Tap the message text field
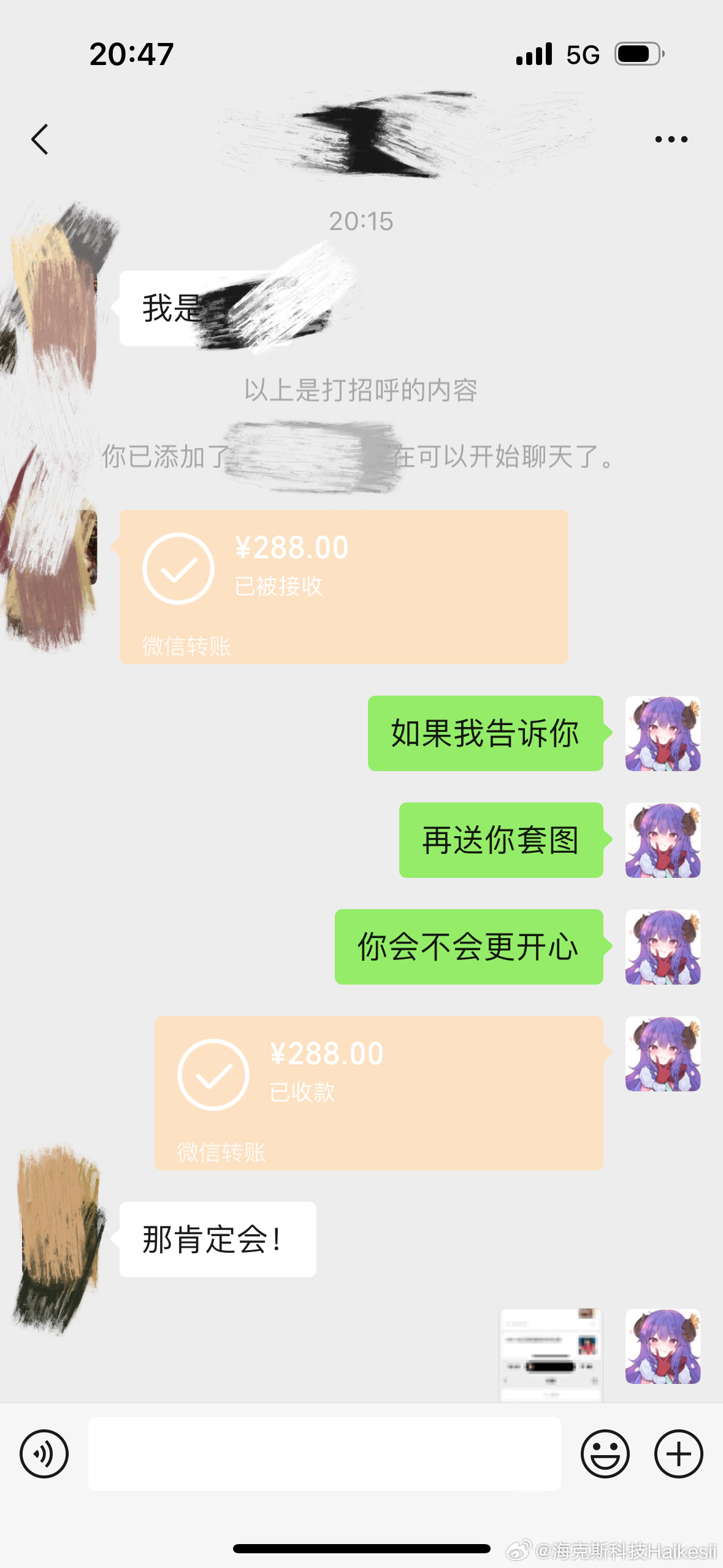Viewport: 723px width, 1568px height. click(x=324, y=1453)
